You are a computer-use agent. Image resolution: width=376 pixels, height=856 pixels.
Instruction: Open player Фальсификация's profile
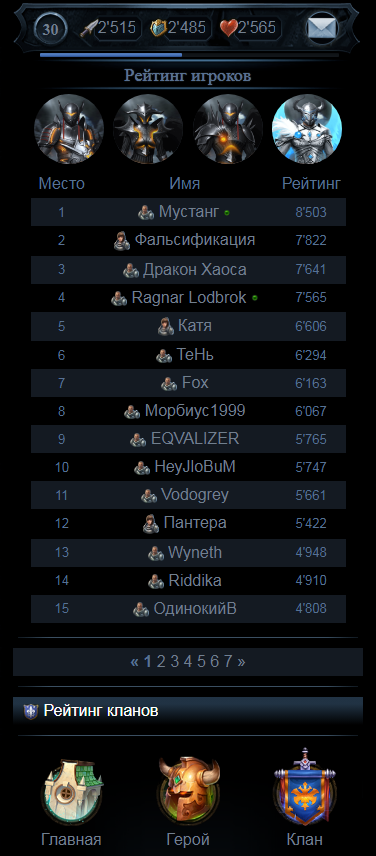(195, 240)
